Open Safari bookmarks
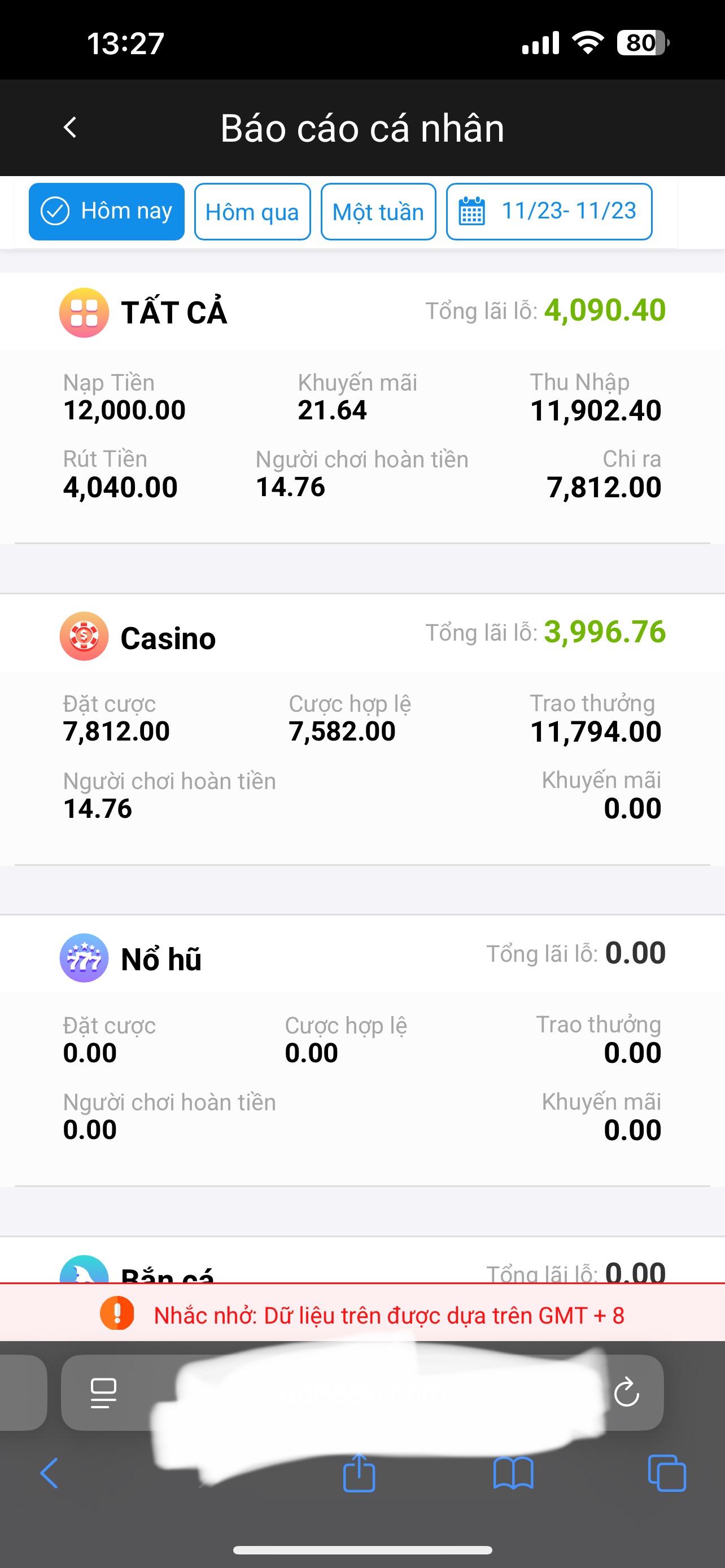The height and width of the screenshot is (1568, 725). [513, 1473]
